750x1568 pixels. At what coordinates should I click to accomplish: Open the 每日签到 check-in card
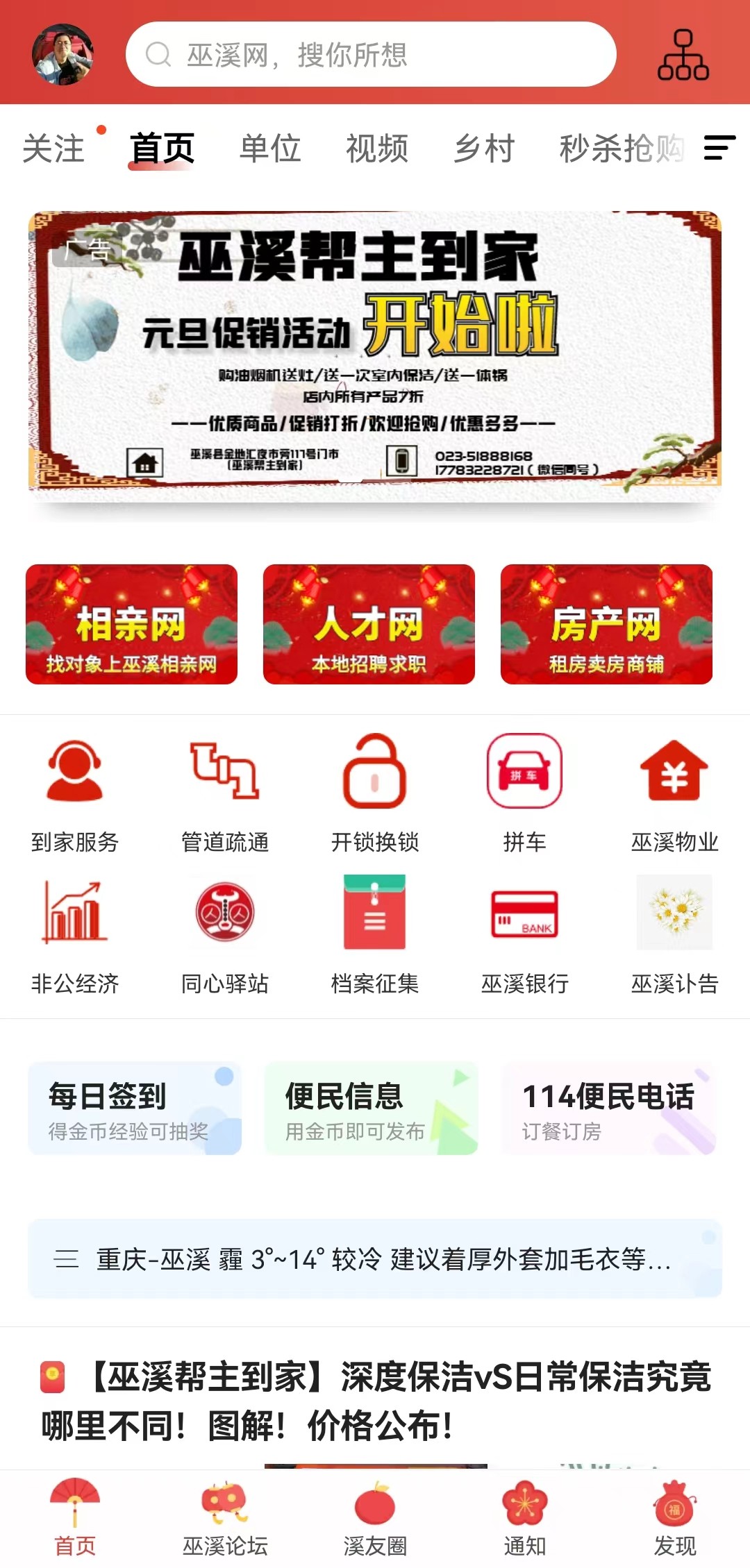135,1109
